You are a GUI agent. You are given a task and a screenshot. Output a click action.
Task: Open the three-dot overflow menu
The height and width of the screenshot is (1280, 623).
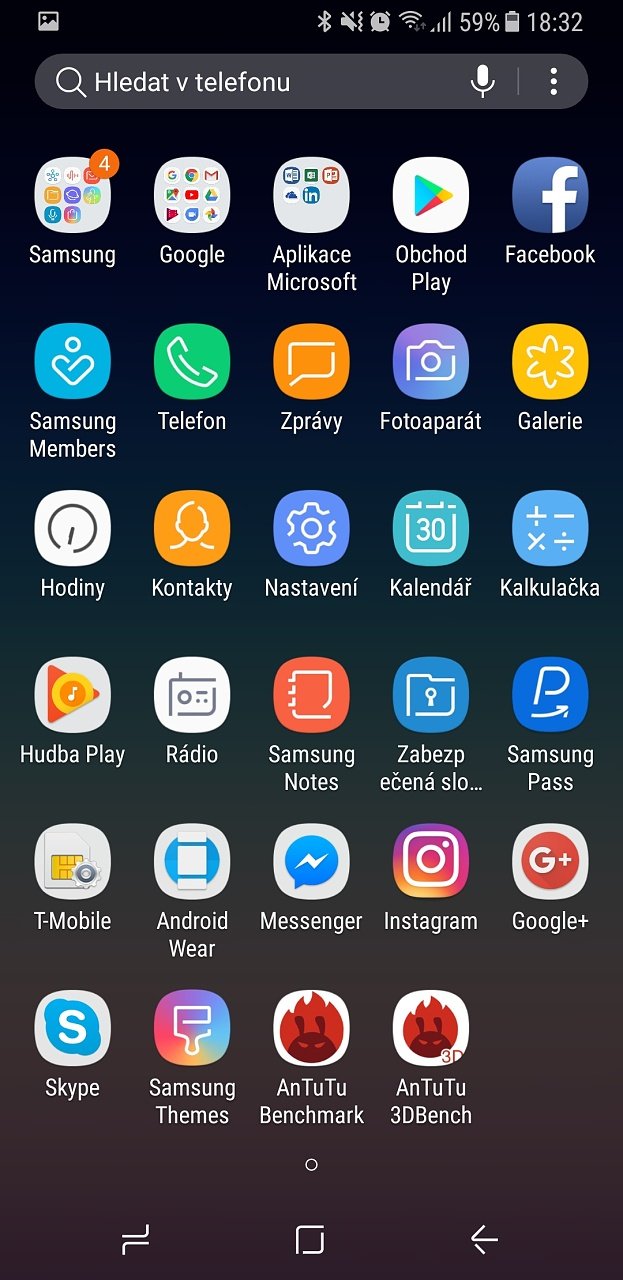click(x=553, y=81)
